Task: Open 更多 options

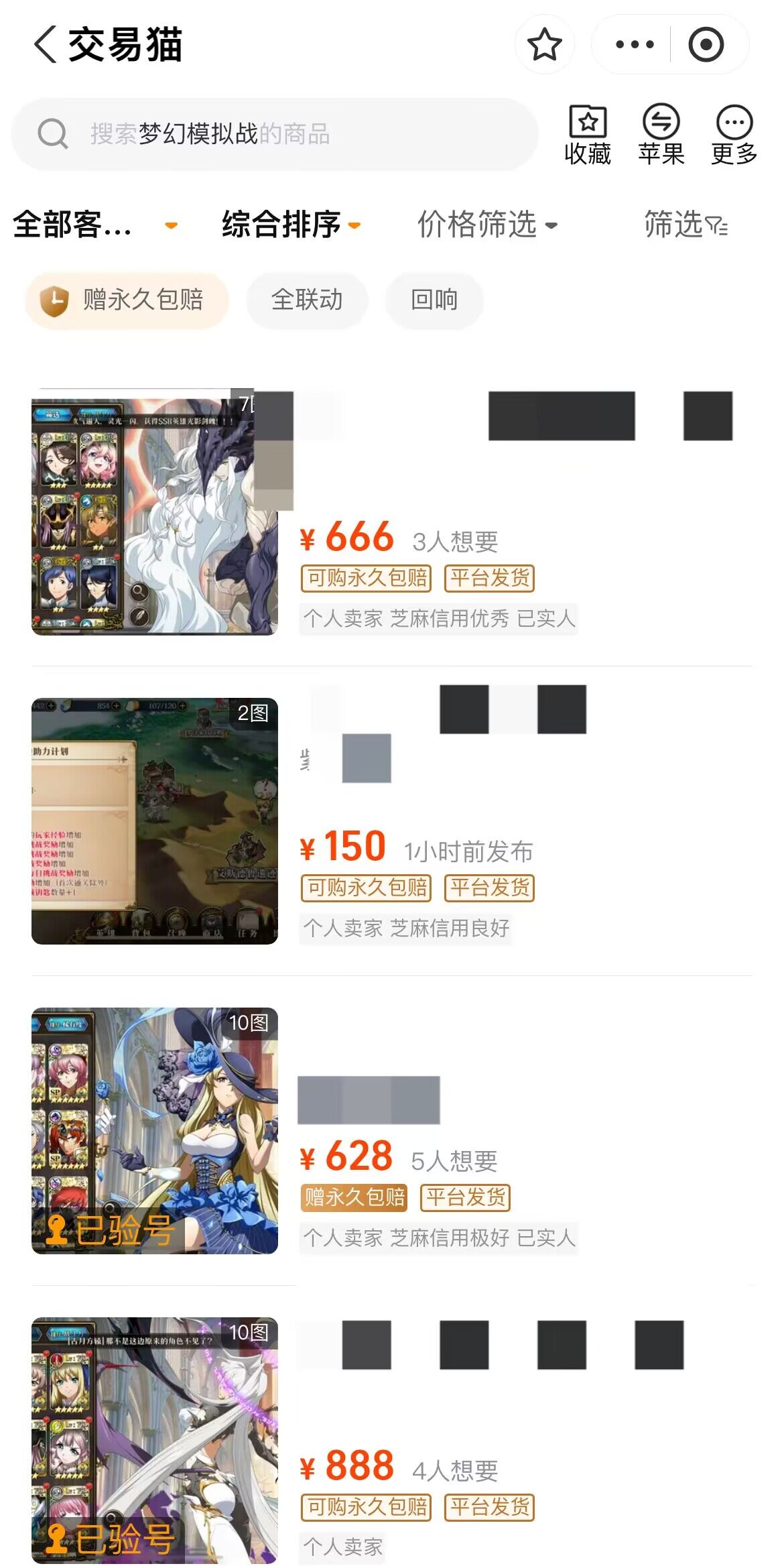Action: [x=734, y=135]
